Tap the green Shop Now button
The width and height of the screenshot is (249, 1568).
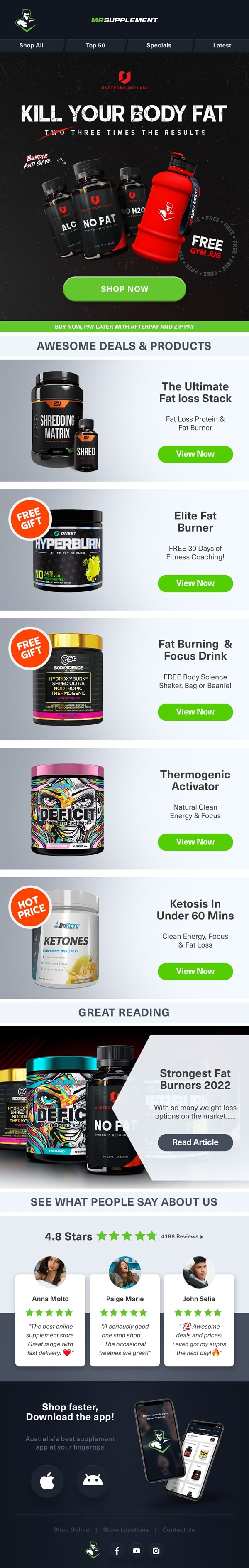pyautogui.click(x=124, y=288)
